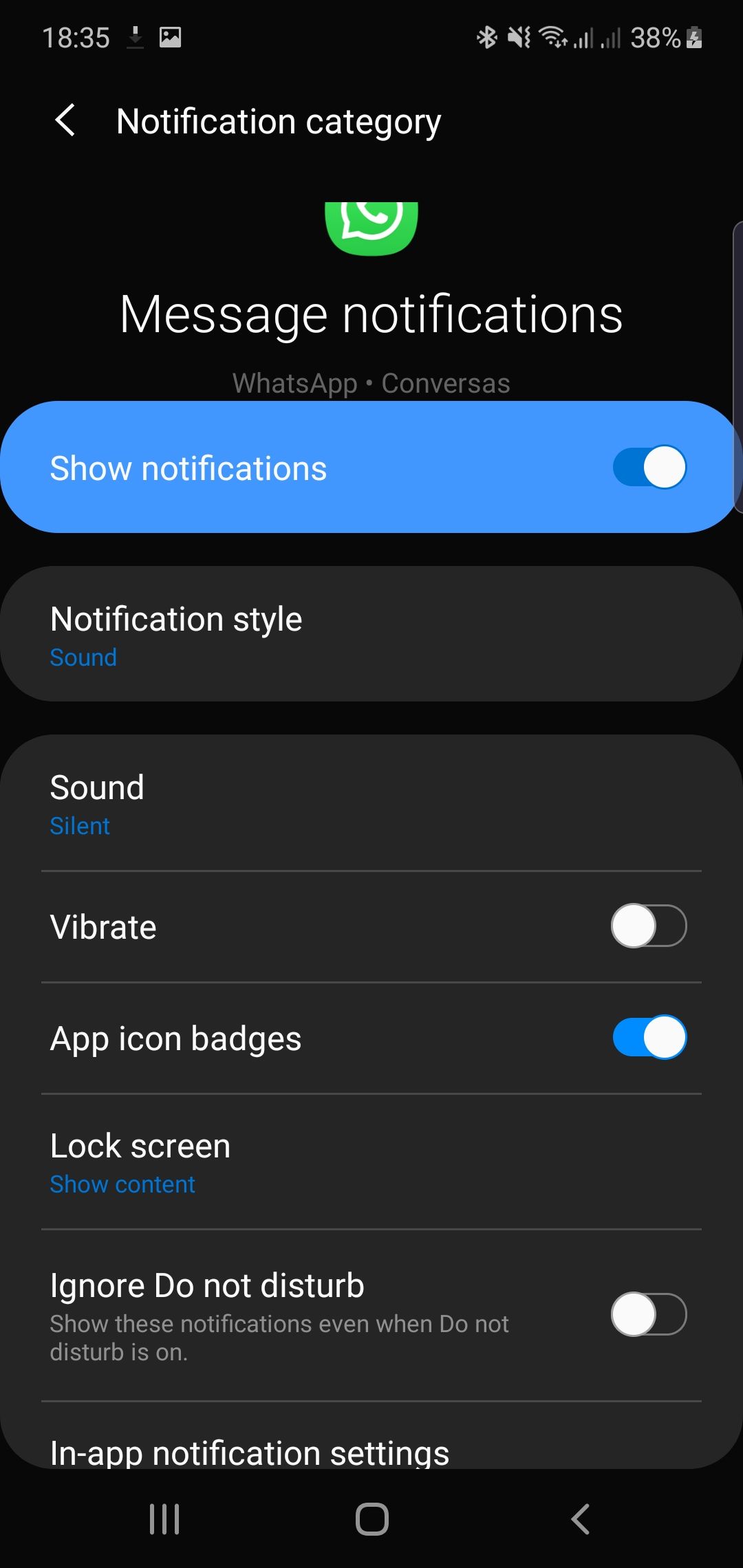The width and height of the screenshot is (743, 1568).
Task: Turn off Show notifications switch
Action: [x=649, y=467]
